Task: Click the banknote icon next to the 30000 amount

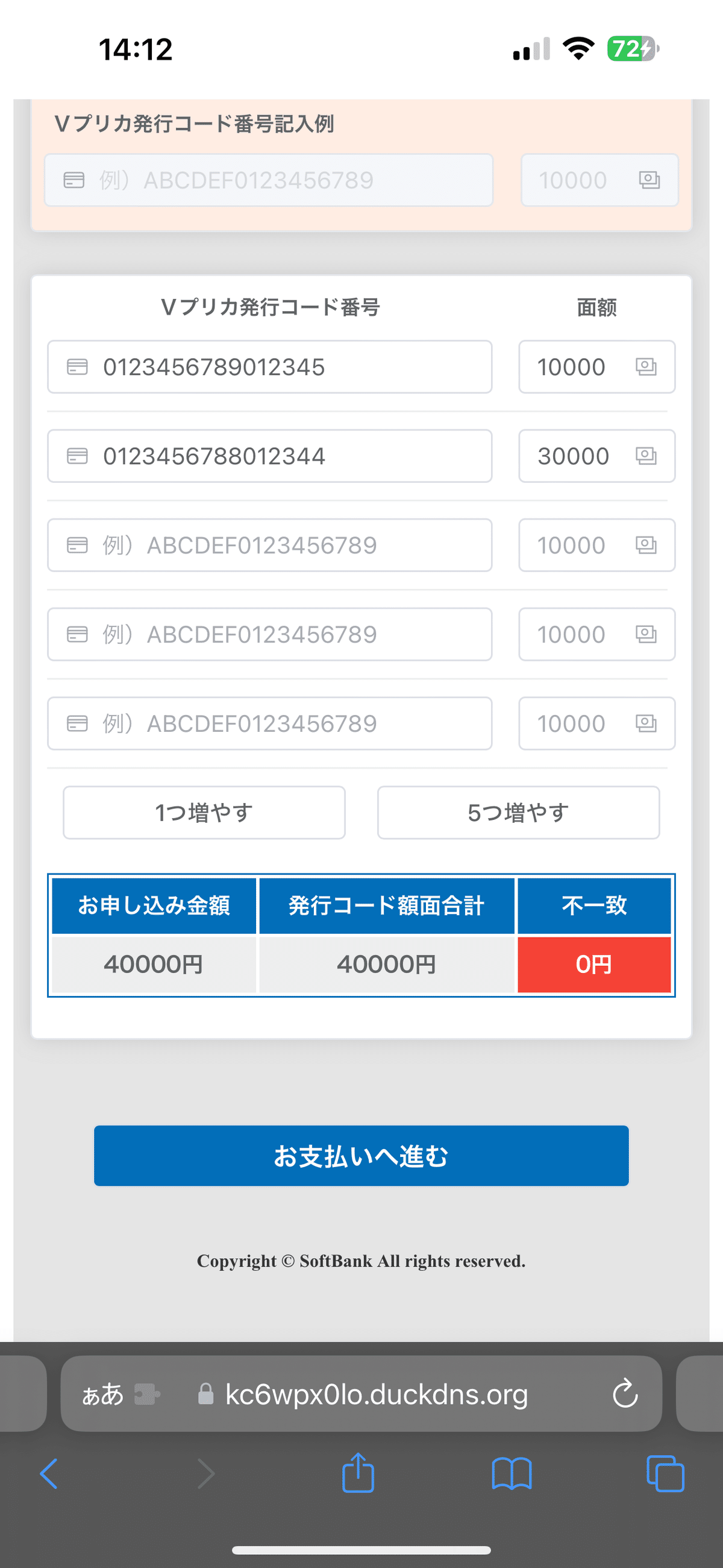Action: coord(647,456)
